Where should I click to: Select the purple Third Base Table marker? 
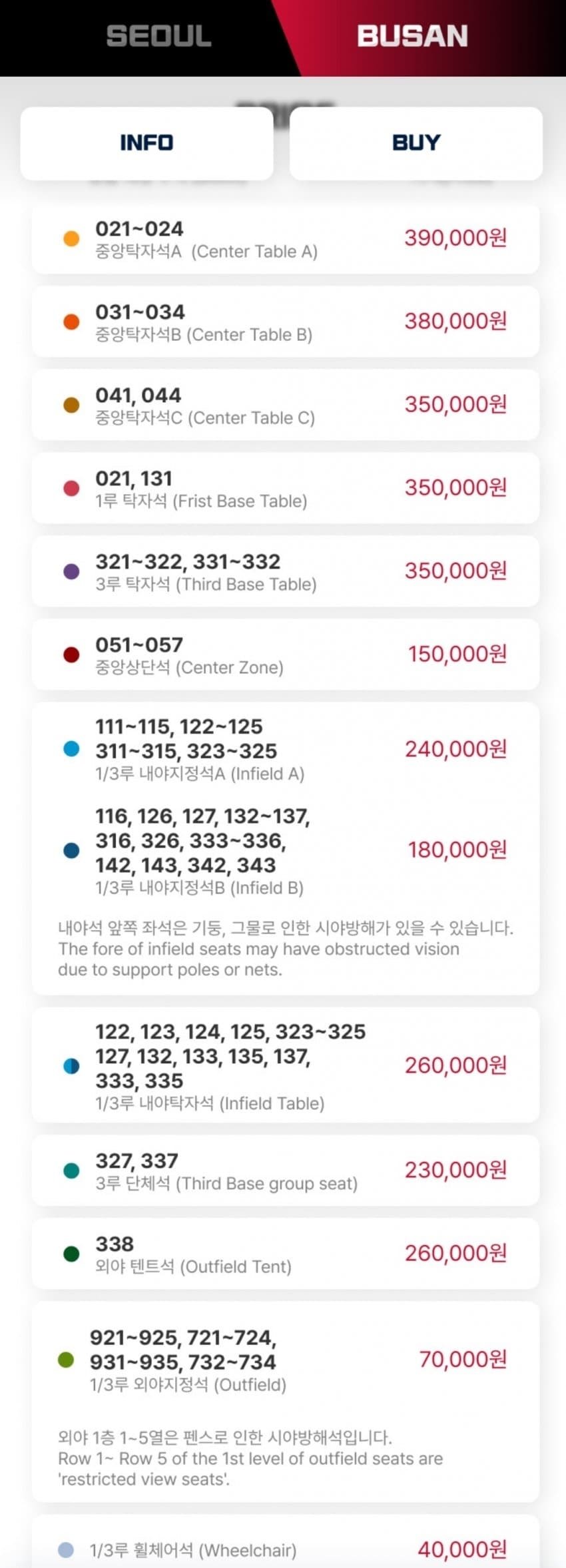coord(70,571)
